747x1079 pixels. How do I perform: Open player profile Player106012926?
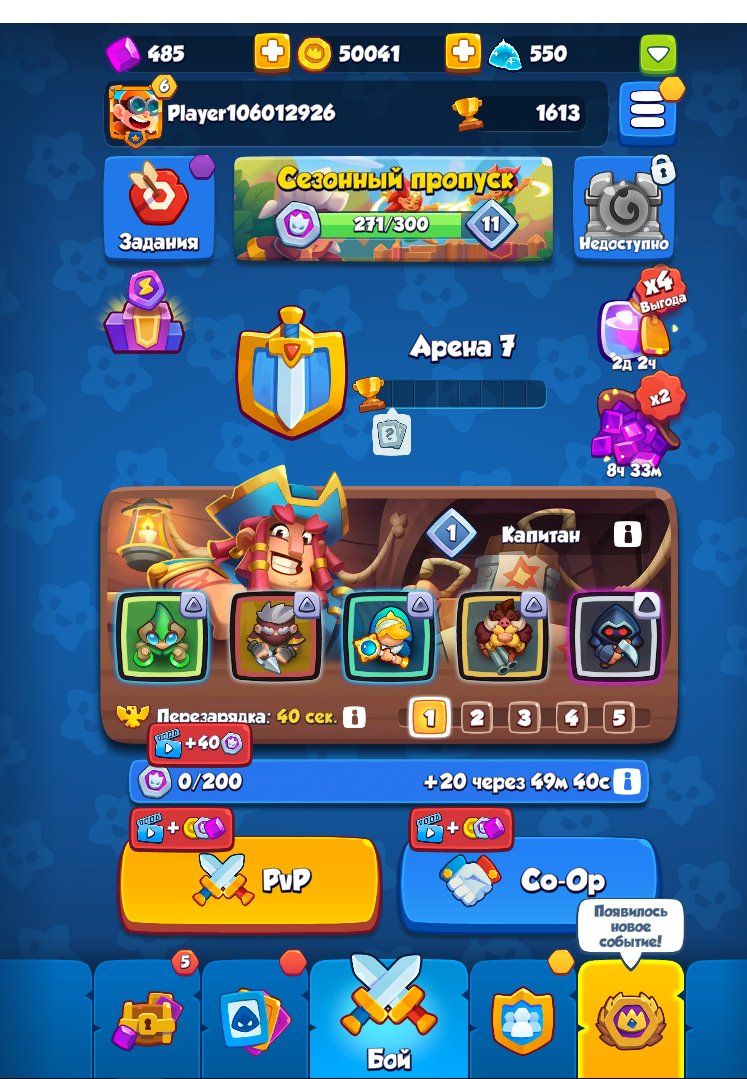point(250,113)
